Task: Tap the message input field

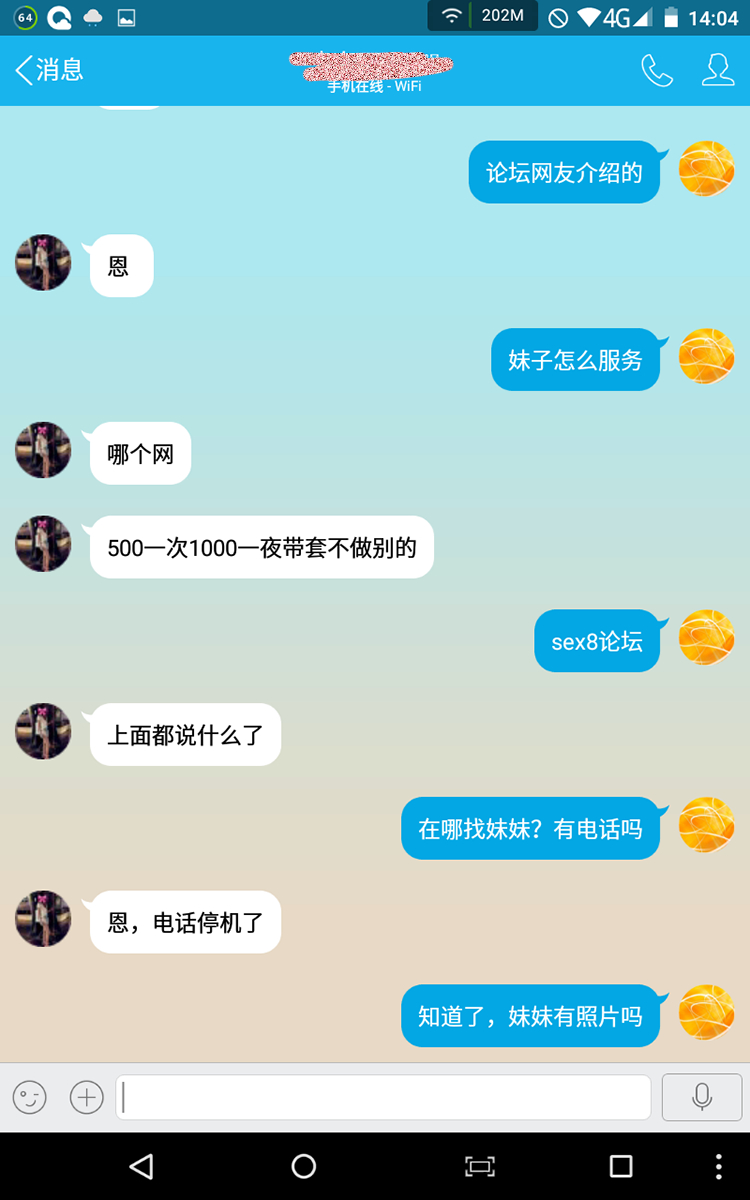Action: coord(383,1097)
